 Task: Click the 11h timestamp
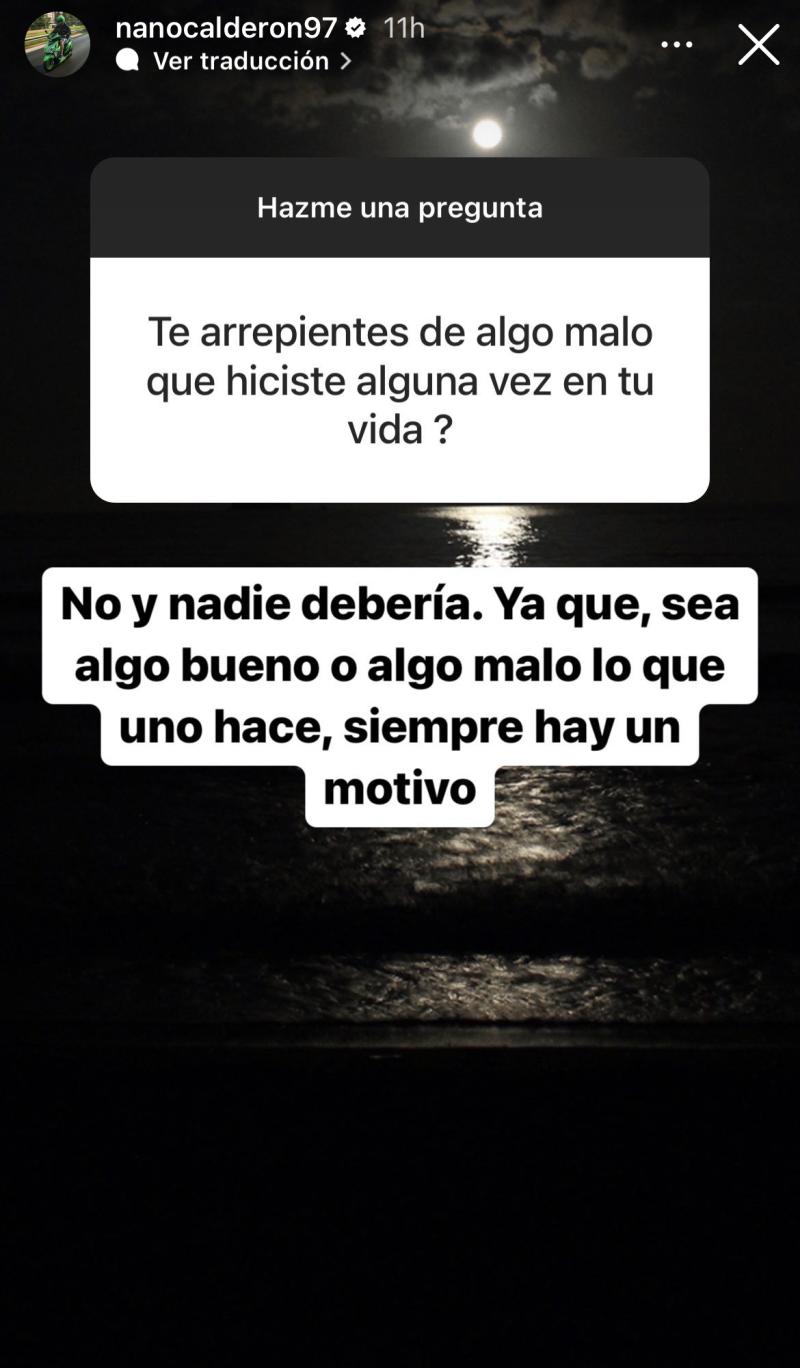(x=404, y=29)
